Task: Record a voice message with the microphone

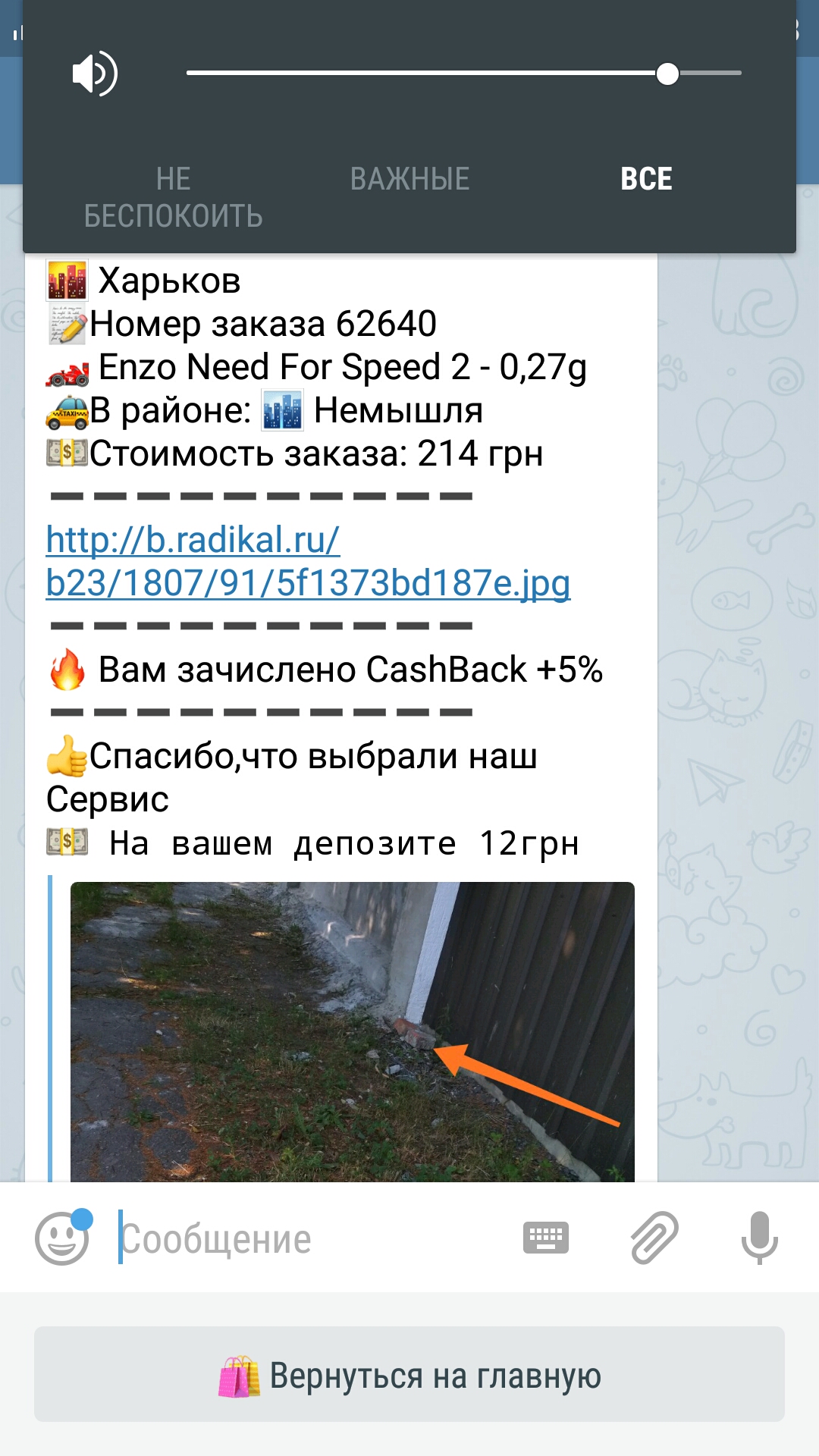Action: pos(760,1238)
